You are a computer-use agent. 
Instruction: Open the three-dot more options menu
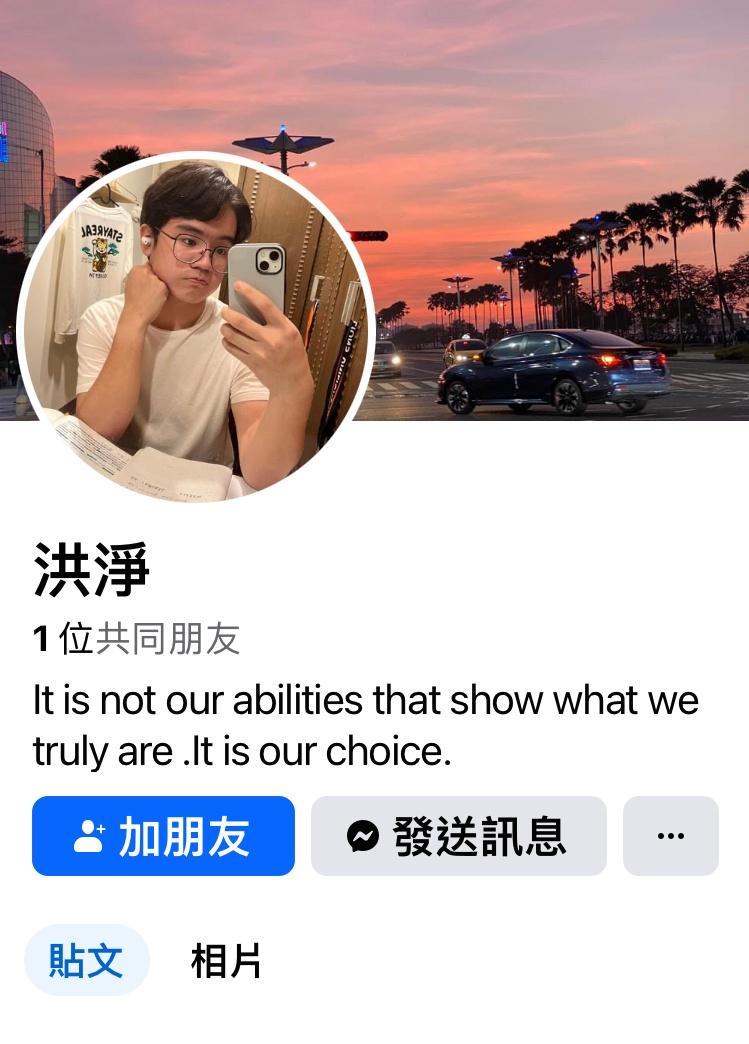pyautogui.click(x=670, y=836)
